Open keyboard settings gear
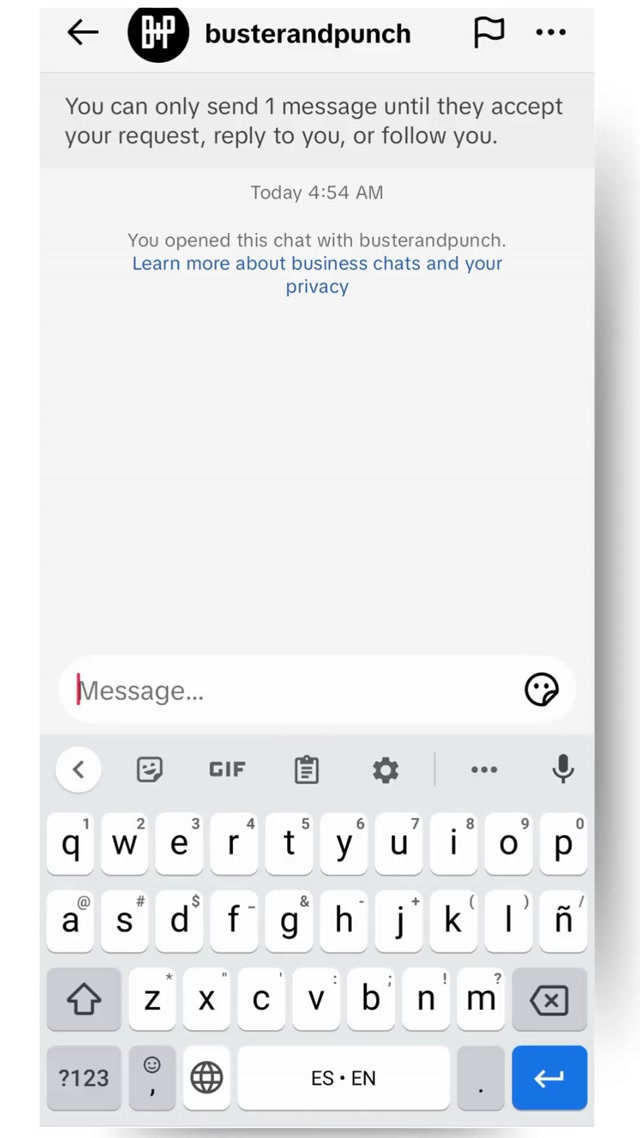 point(385,769)
